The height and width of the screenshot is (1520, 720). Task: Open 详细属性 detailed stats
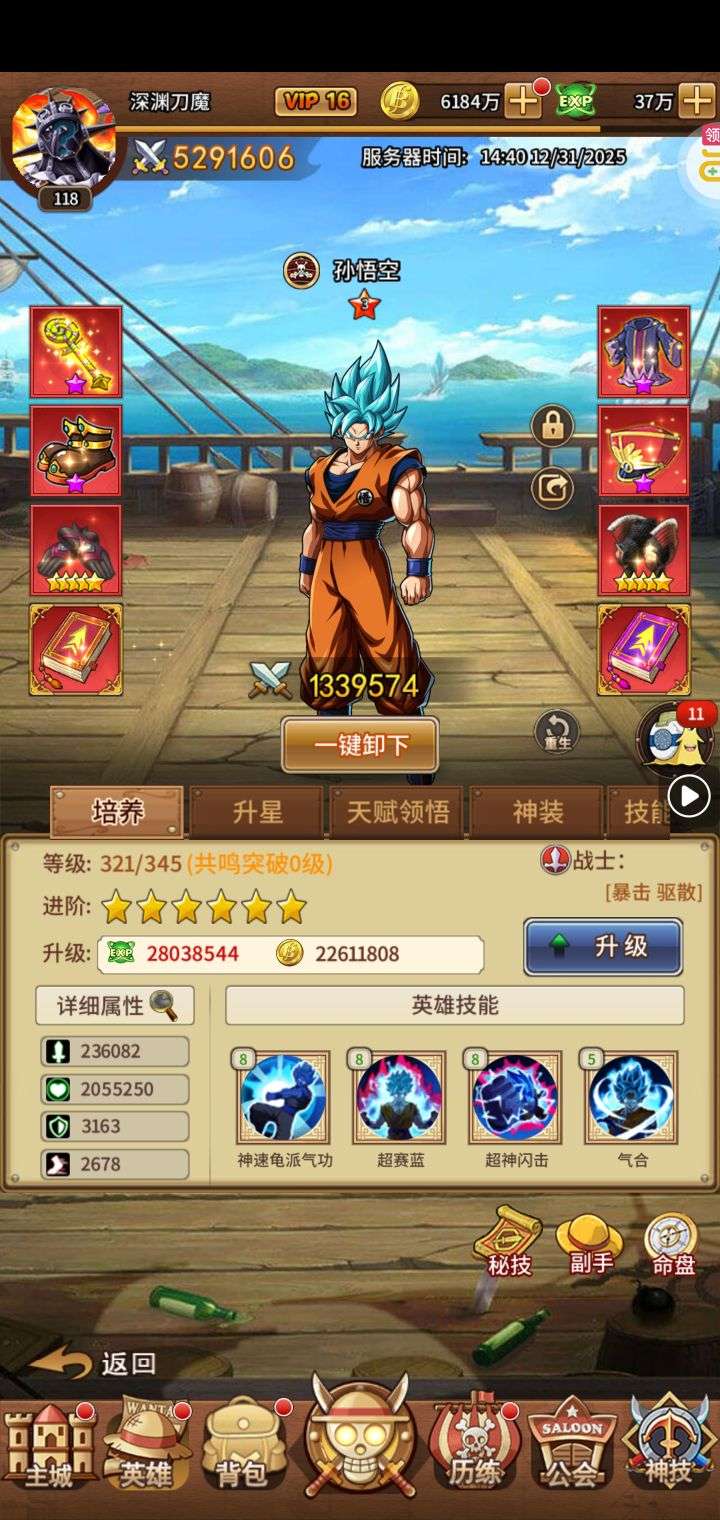click(115, 1006)
